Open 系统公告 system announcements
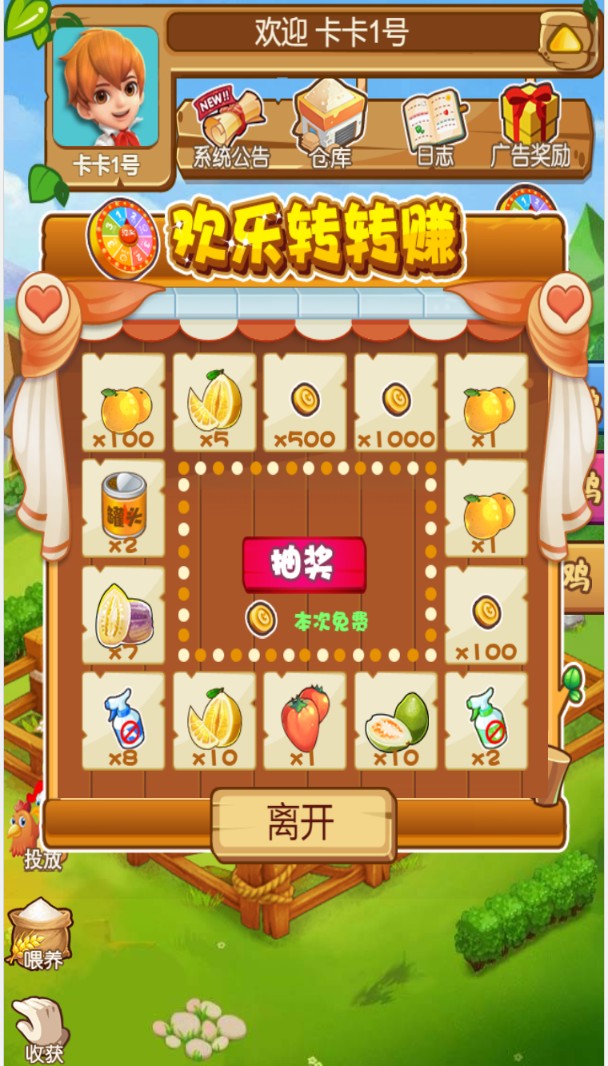Image resolution: width=608 pixels, height=1066 pixels. click(x=231, y=128)
